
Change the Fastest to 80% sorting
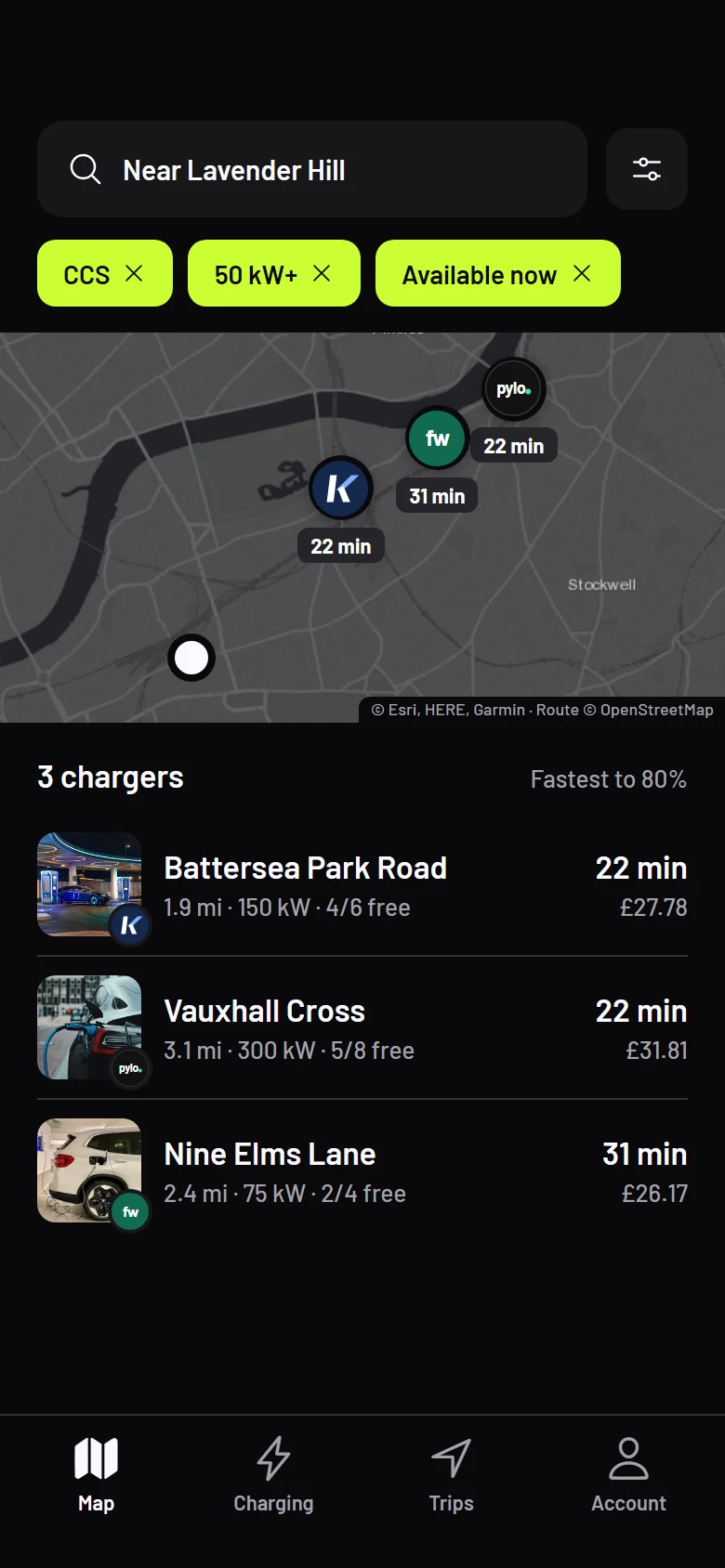tap(609, 779)
